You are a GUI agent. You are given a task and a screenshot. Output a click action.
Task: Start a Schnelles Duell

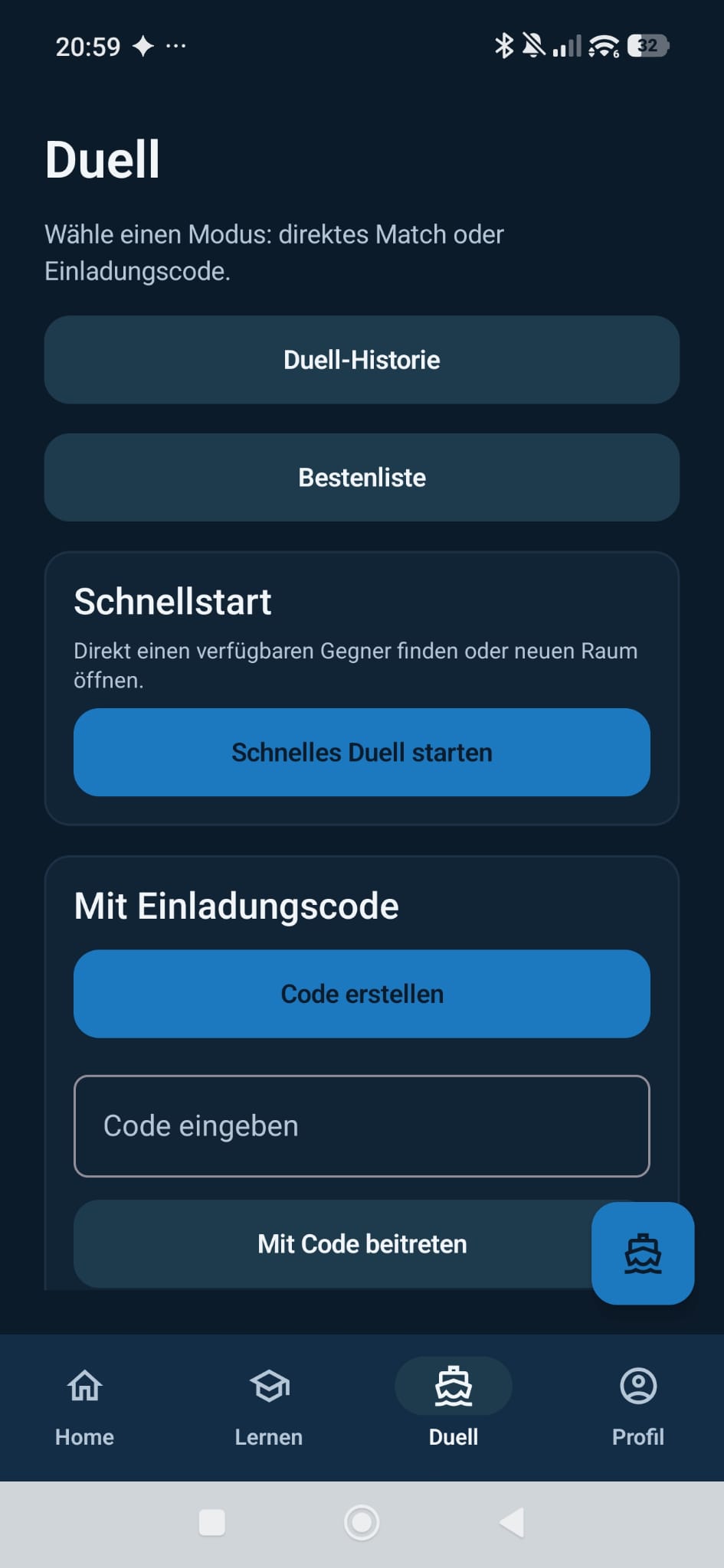point(362,752)
